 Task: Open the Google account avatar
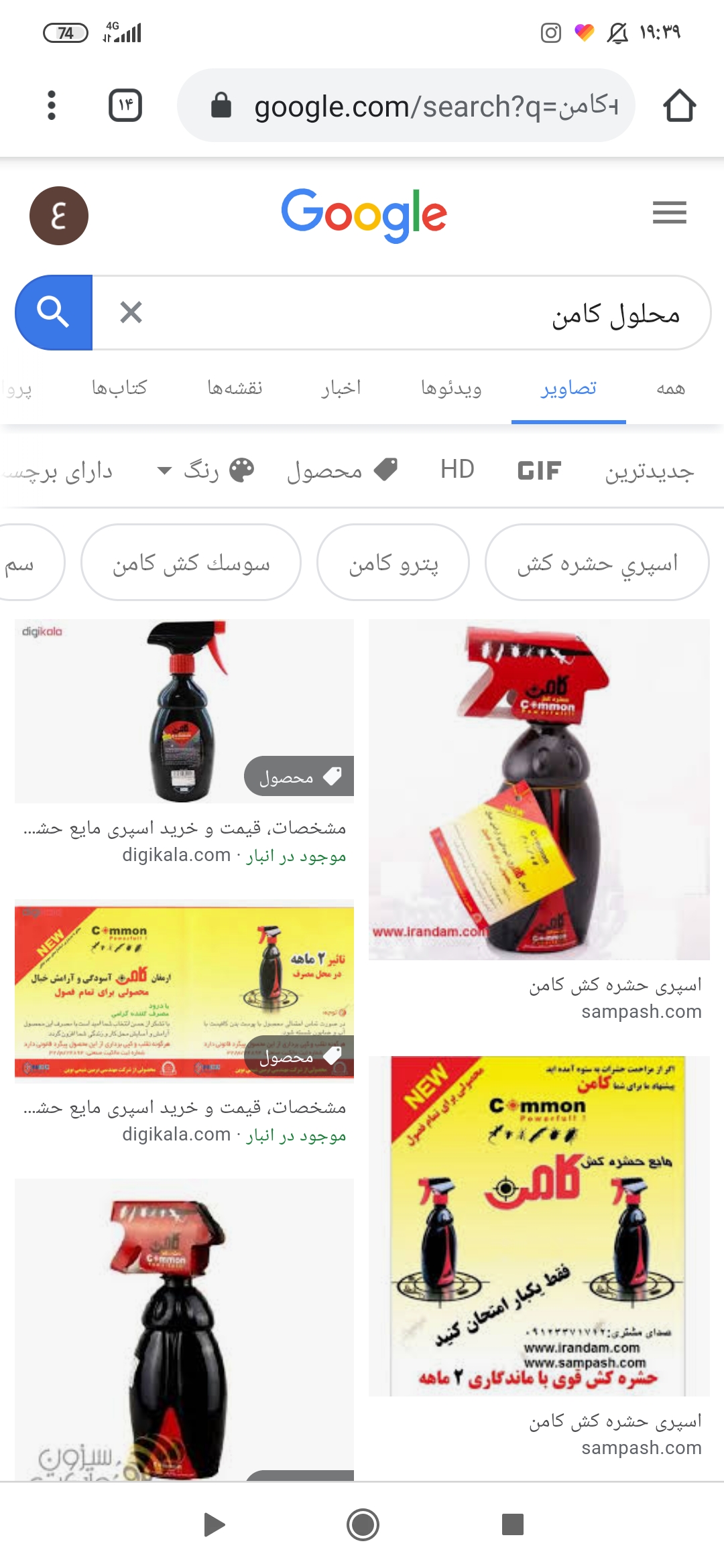point(59,216)
